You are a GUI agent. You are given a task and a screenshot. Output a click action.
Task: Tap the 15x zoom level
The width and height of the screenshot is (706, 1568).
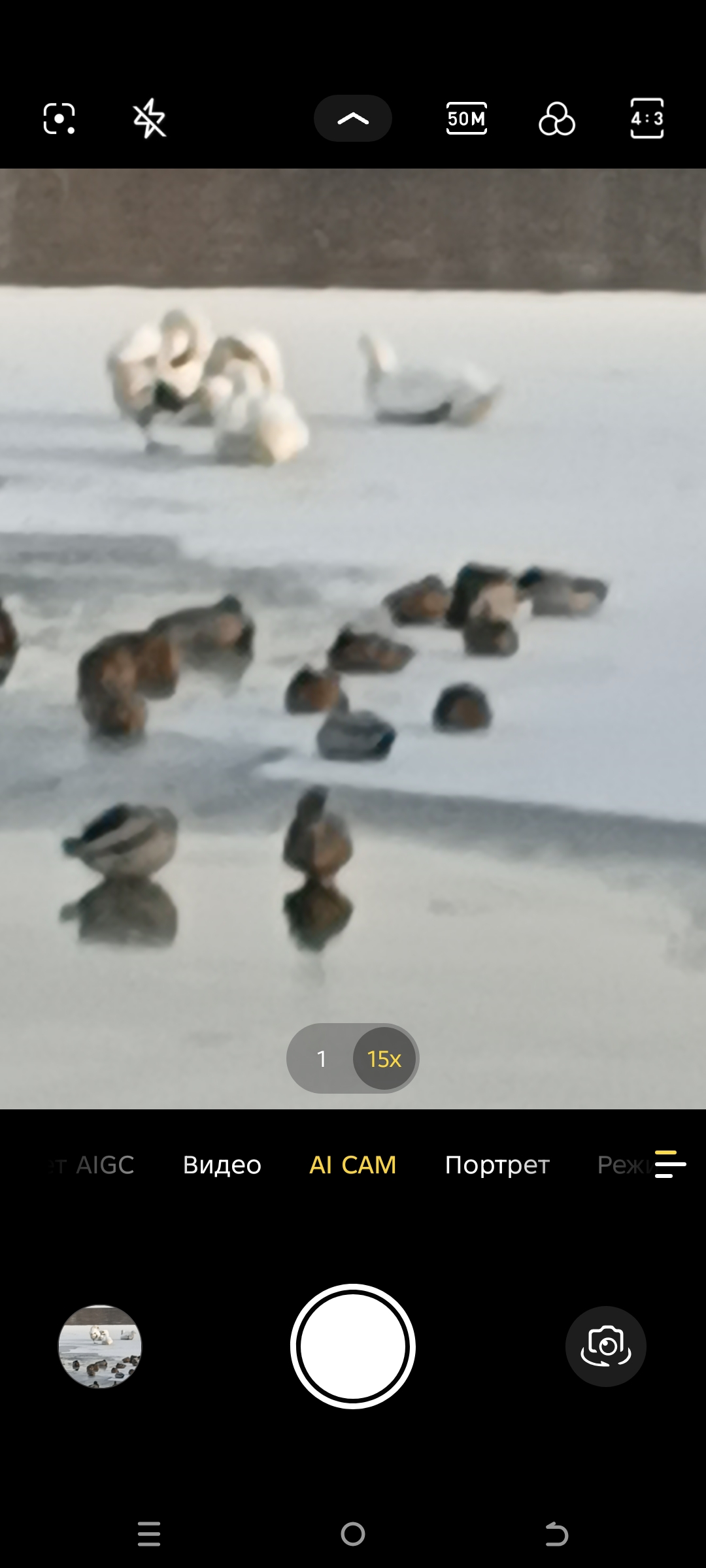tap(384, 1058)
